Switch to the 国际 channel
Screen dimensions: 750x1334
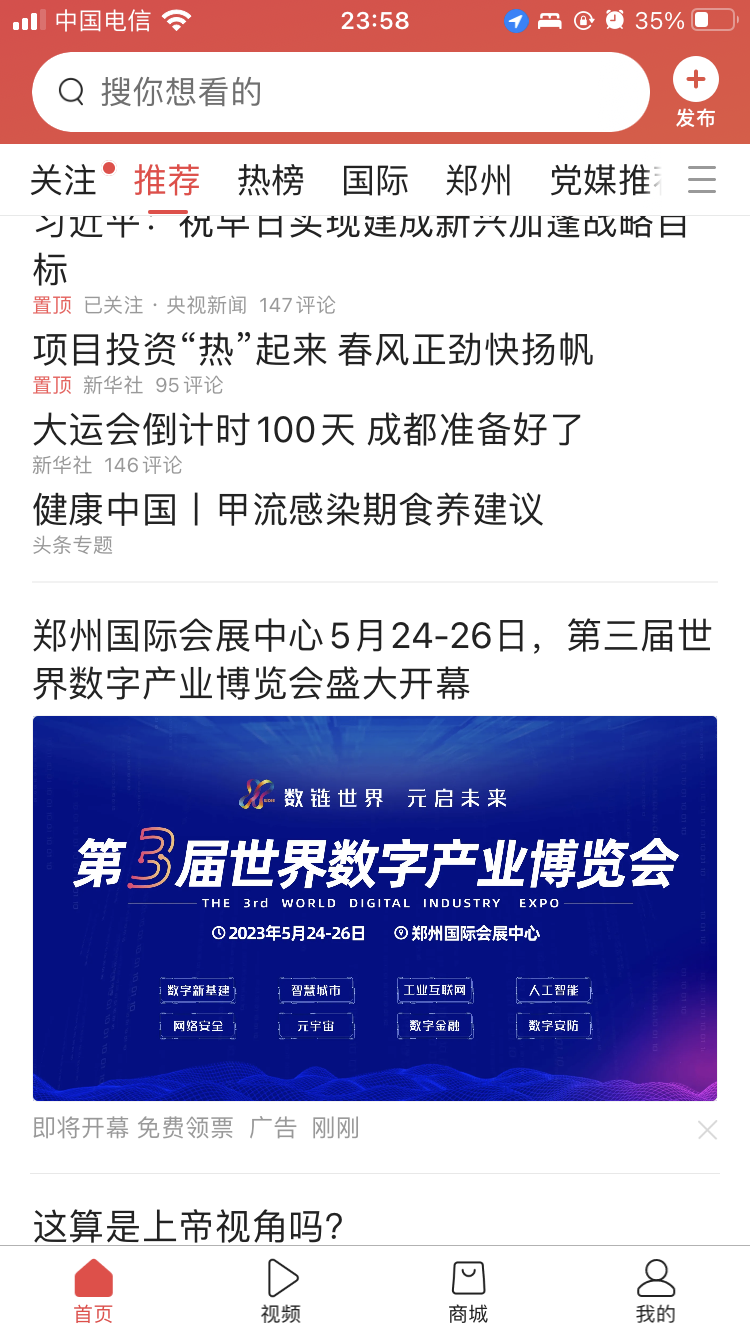(375, 180)
